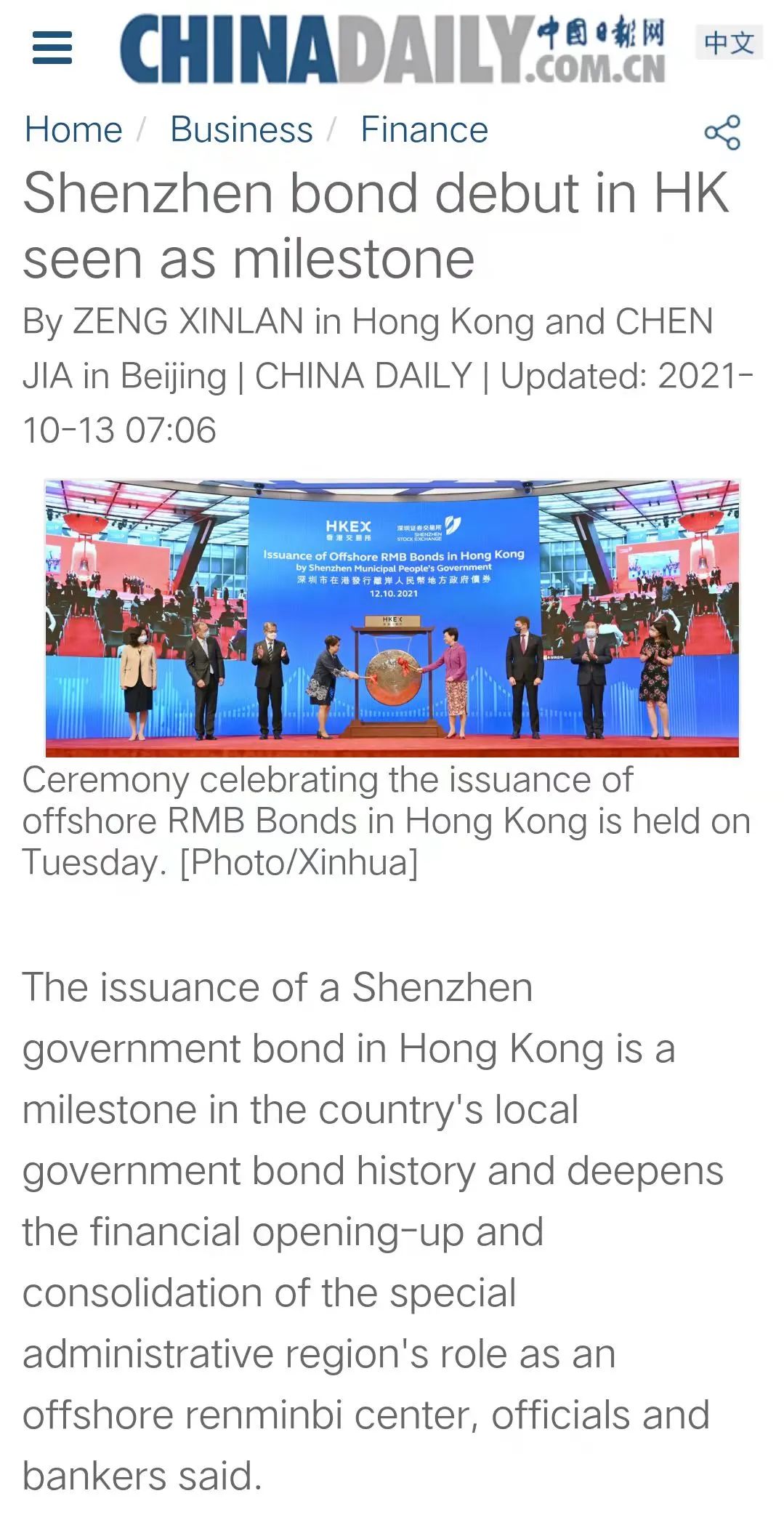784x1528 pixels.
Task: Open the Business section breadcrumb
Action: (241, 130)
